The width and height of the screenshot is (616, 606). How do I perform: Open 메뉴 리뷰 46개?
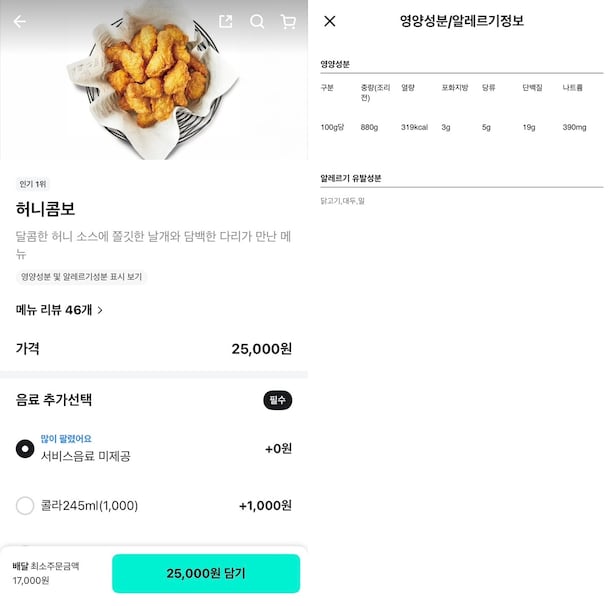tap(59, 310)
